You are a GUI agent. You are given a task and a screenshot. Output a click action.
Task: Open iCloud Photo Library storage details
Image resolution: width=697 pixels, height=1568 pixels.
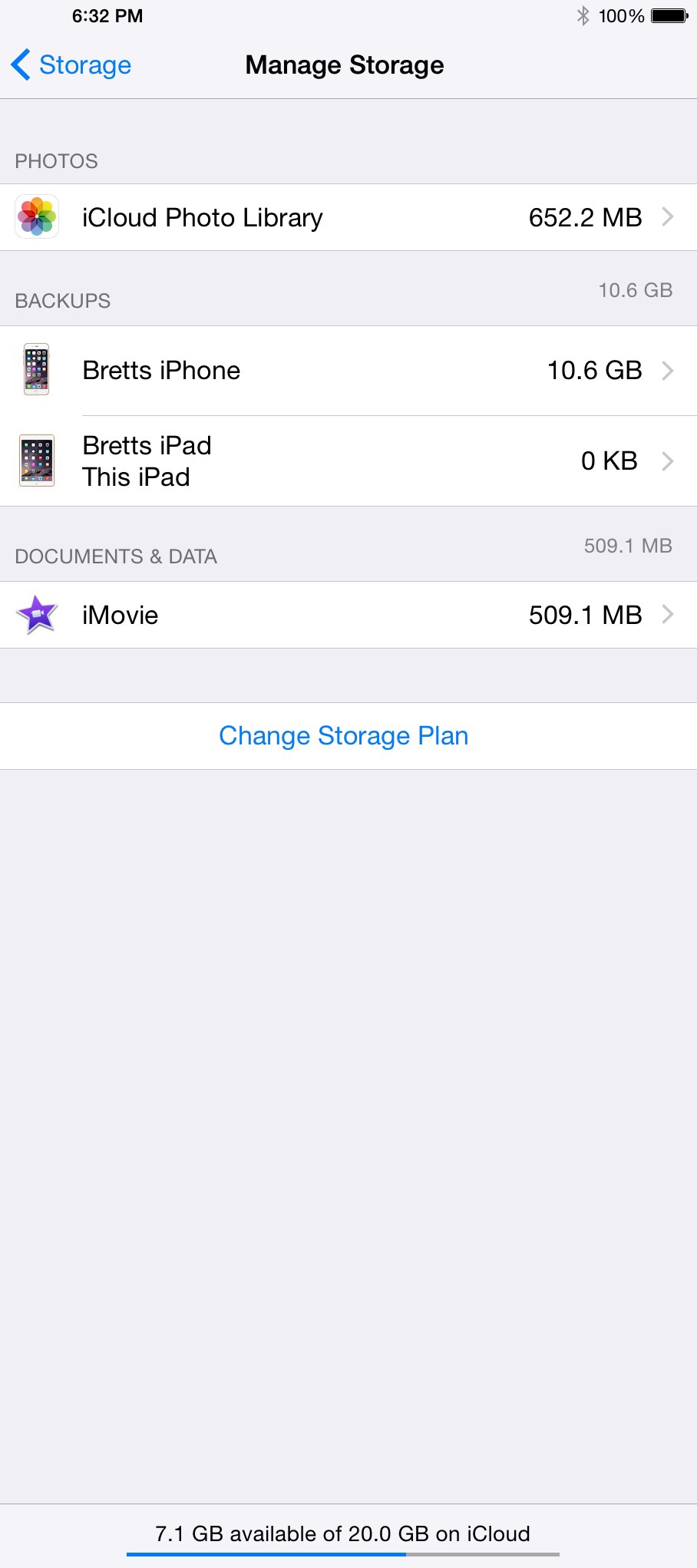tap(348, 217)
